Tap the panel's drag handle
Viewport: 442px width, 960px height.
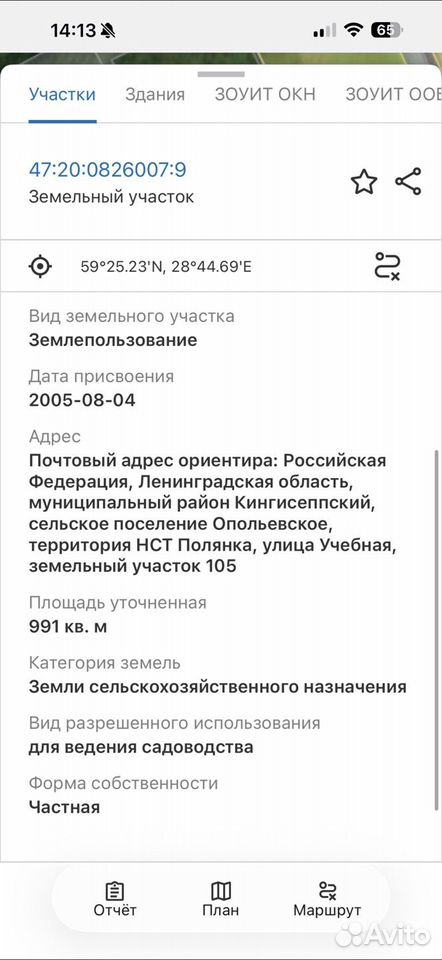pos(221,74)
